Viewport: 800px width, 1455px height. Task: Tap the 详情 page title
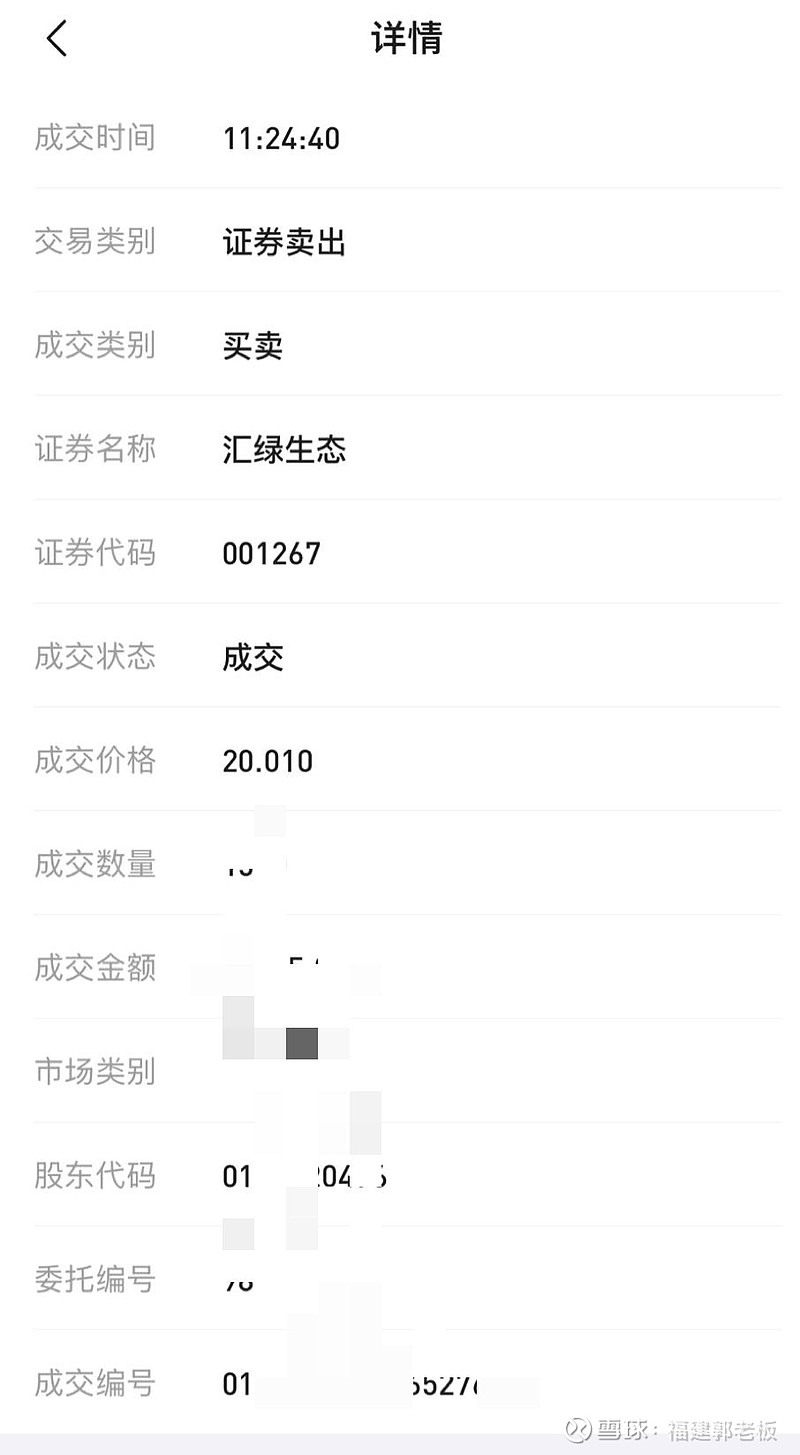click(406, 39)
